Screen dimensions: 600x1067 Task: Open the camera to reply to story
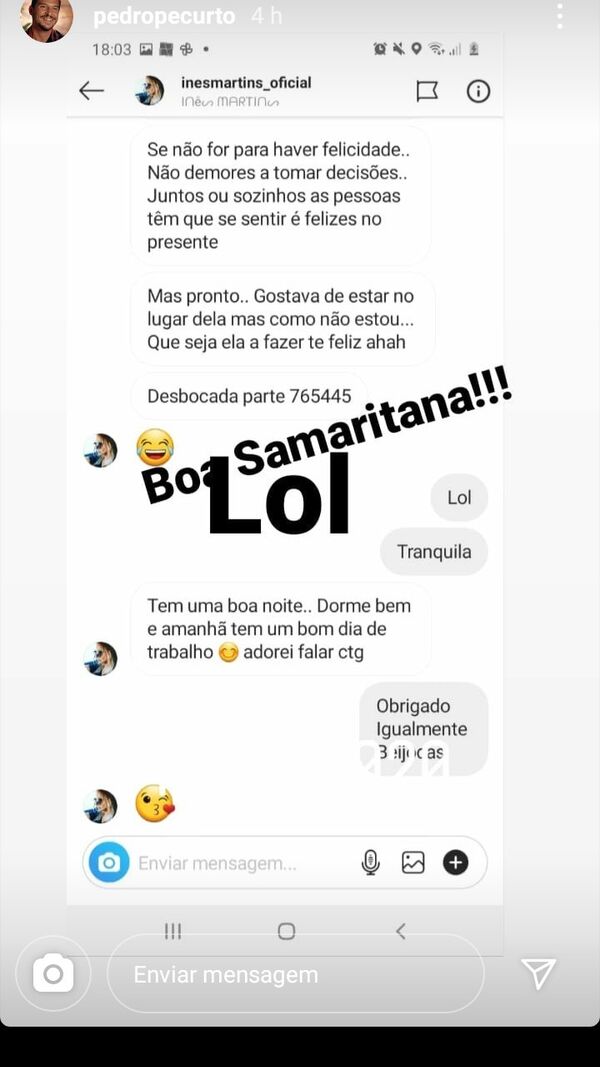(53, 973)
